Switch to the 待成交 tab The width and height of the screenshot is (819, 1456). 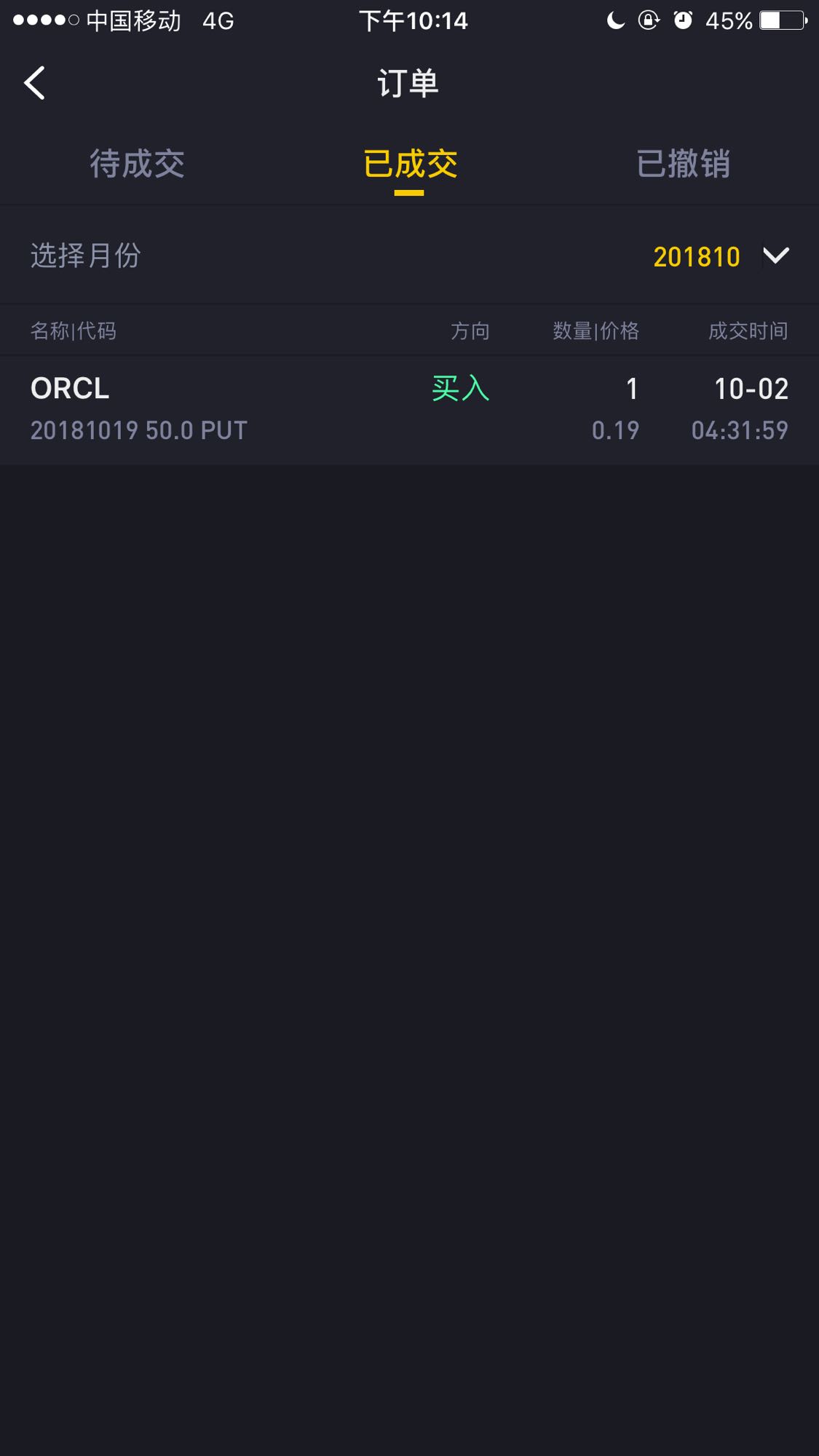click(137, 164)
